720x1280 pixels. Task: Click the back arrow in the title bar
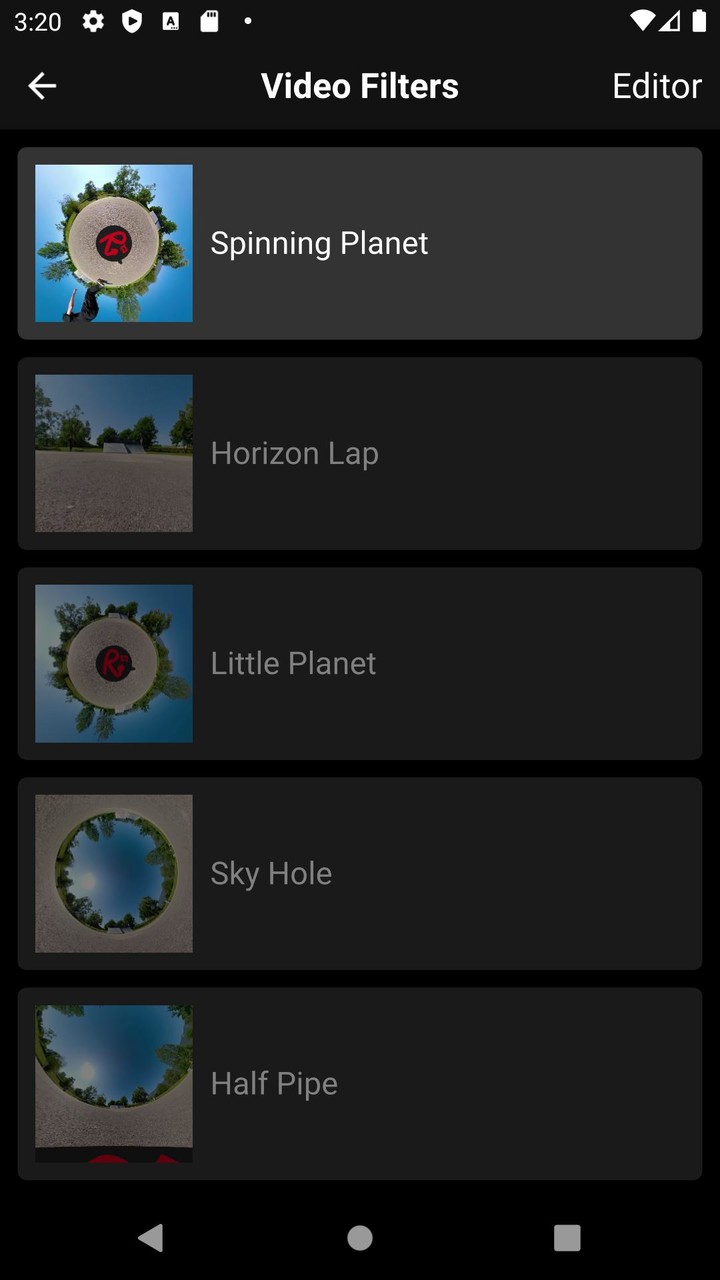click(42, 86)
